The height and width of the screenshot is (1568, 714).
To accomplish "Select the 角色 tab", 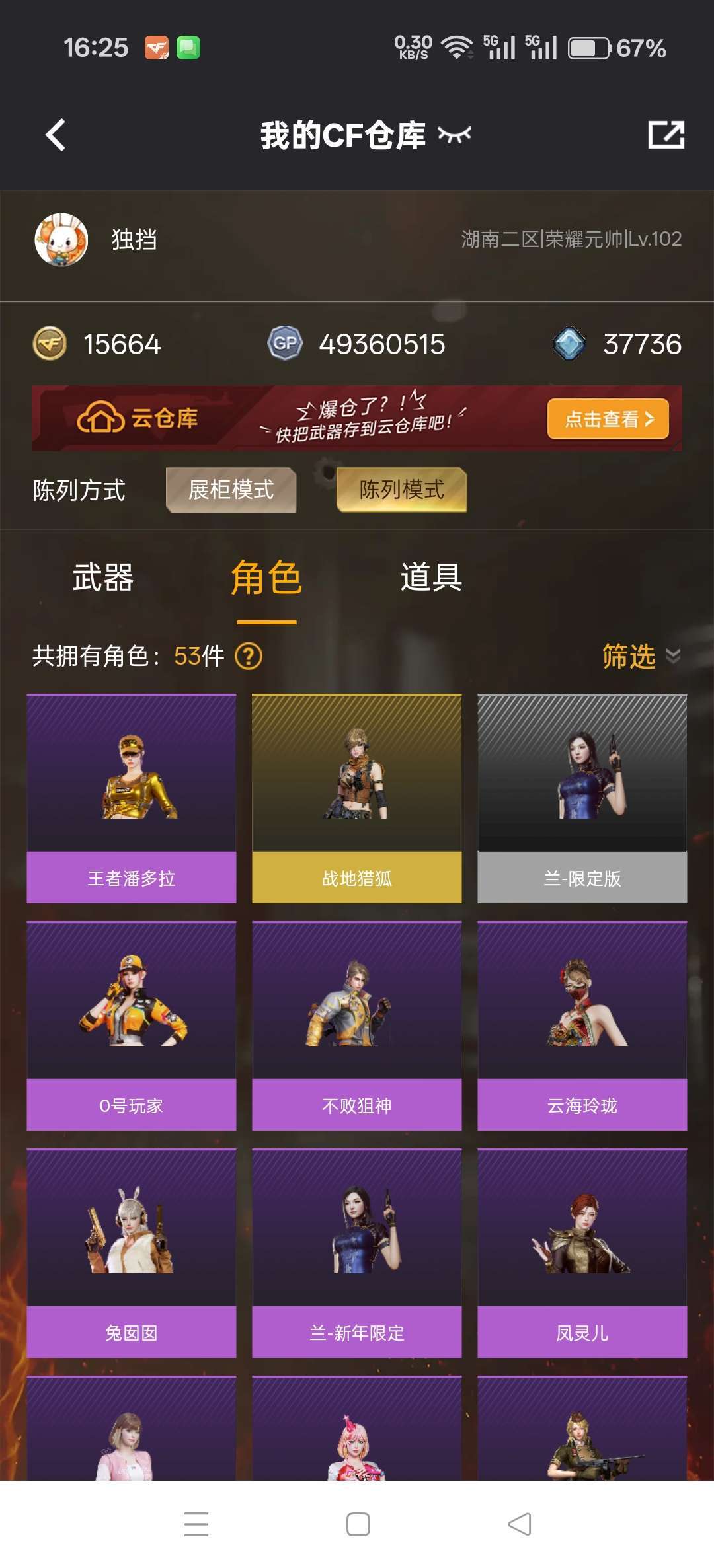I will [x=266, y=578].
